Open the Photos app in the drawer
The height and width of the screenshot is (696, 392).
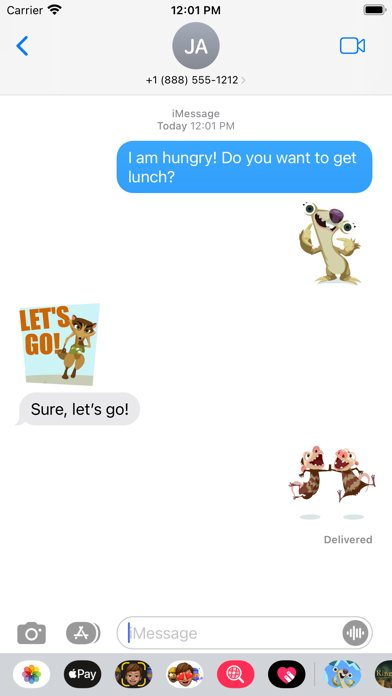(32, 674)
